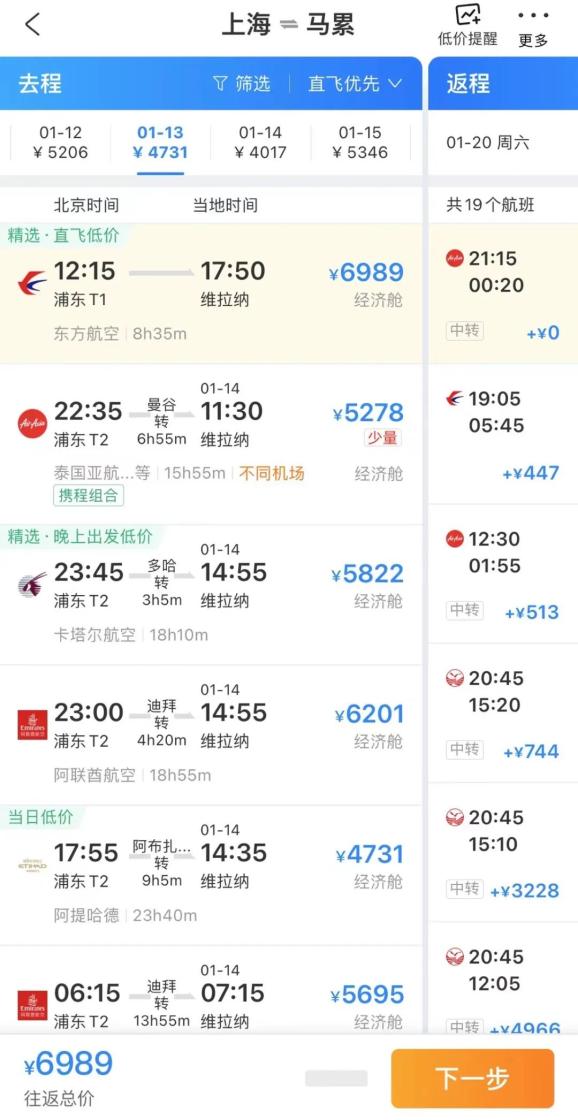Pick the 21:15 return flight at +¥0

click(x=503, y=294)
